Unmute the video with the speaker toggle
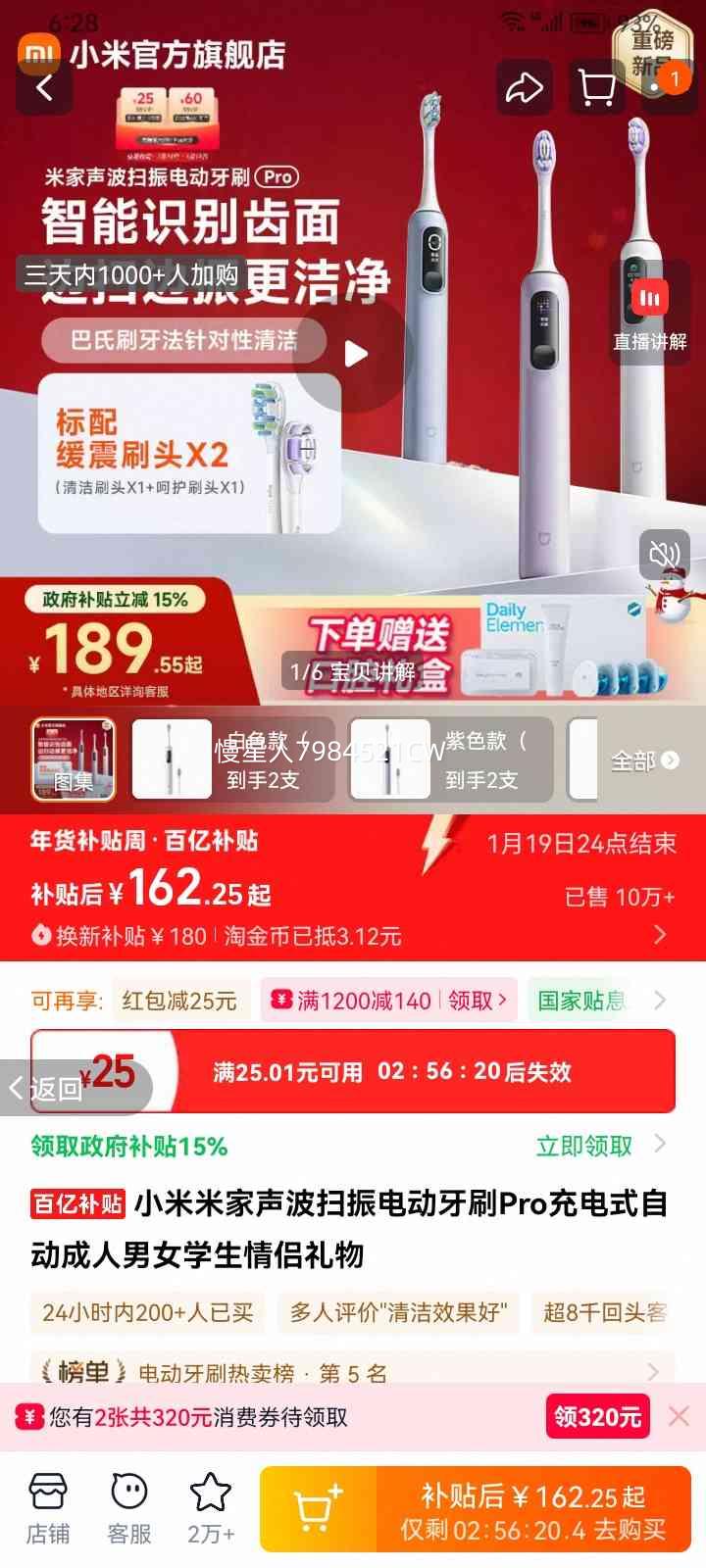This screenshot has height=1568, width=706. pos(664,554)
